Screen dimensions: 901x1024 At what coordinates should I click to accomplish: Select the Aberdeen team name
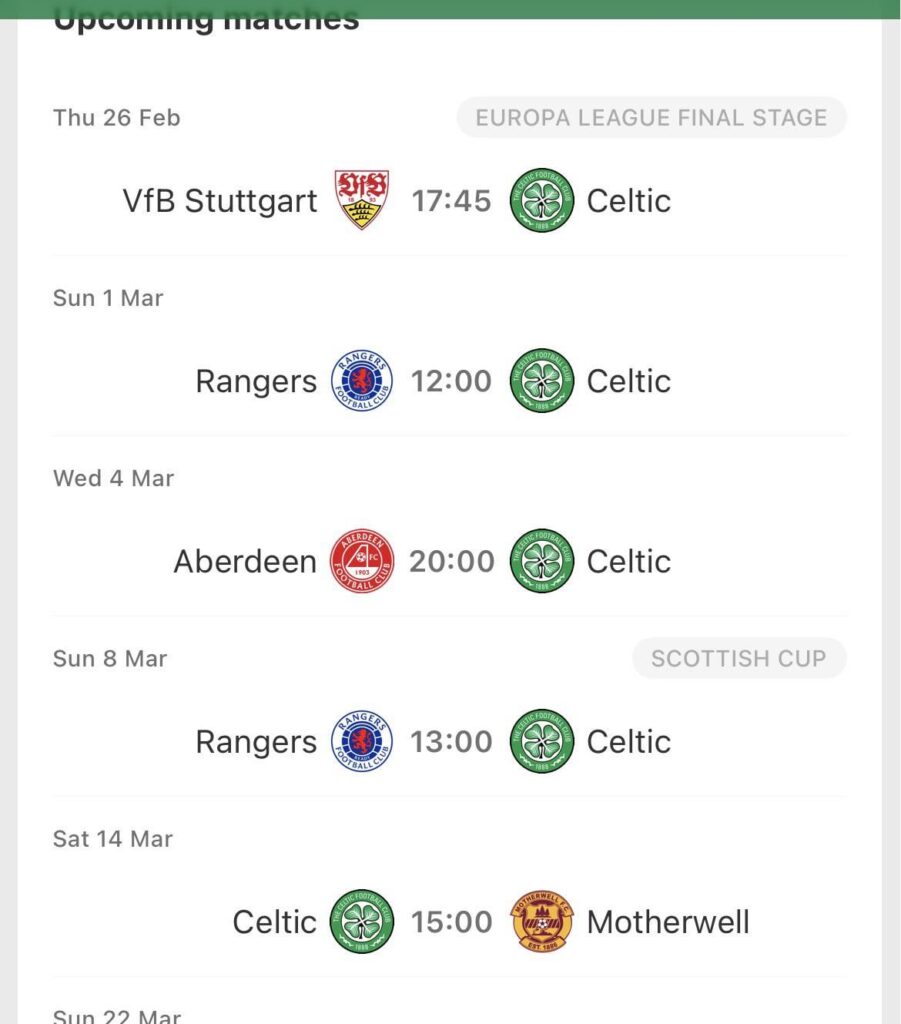tap(244, 561)
